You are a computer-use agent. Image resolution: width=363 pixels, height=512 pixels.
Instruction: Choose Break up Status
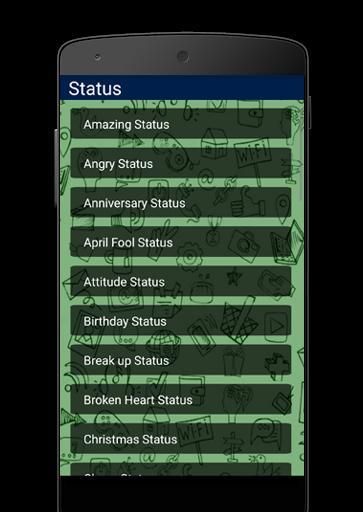pyautogui.click(x=181, y=360)
